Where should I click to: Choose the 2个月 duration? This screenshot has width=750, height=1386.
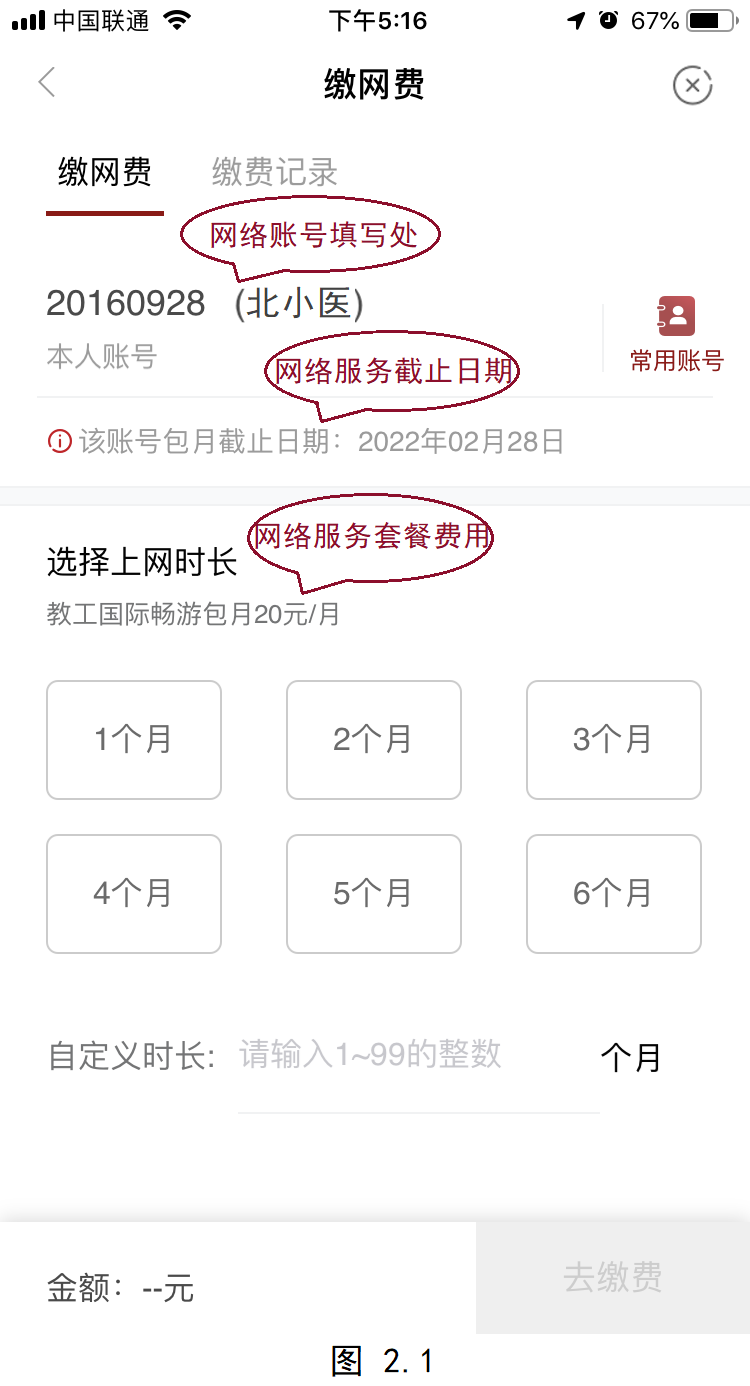pyautogui.click(x=374, y=740)
